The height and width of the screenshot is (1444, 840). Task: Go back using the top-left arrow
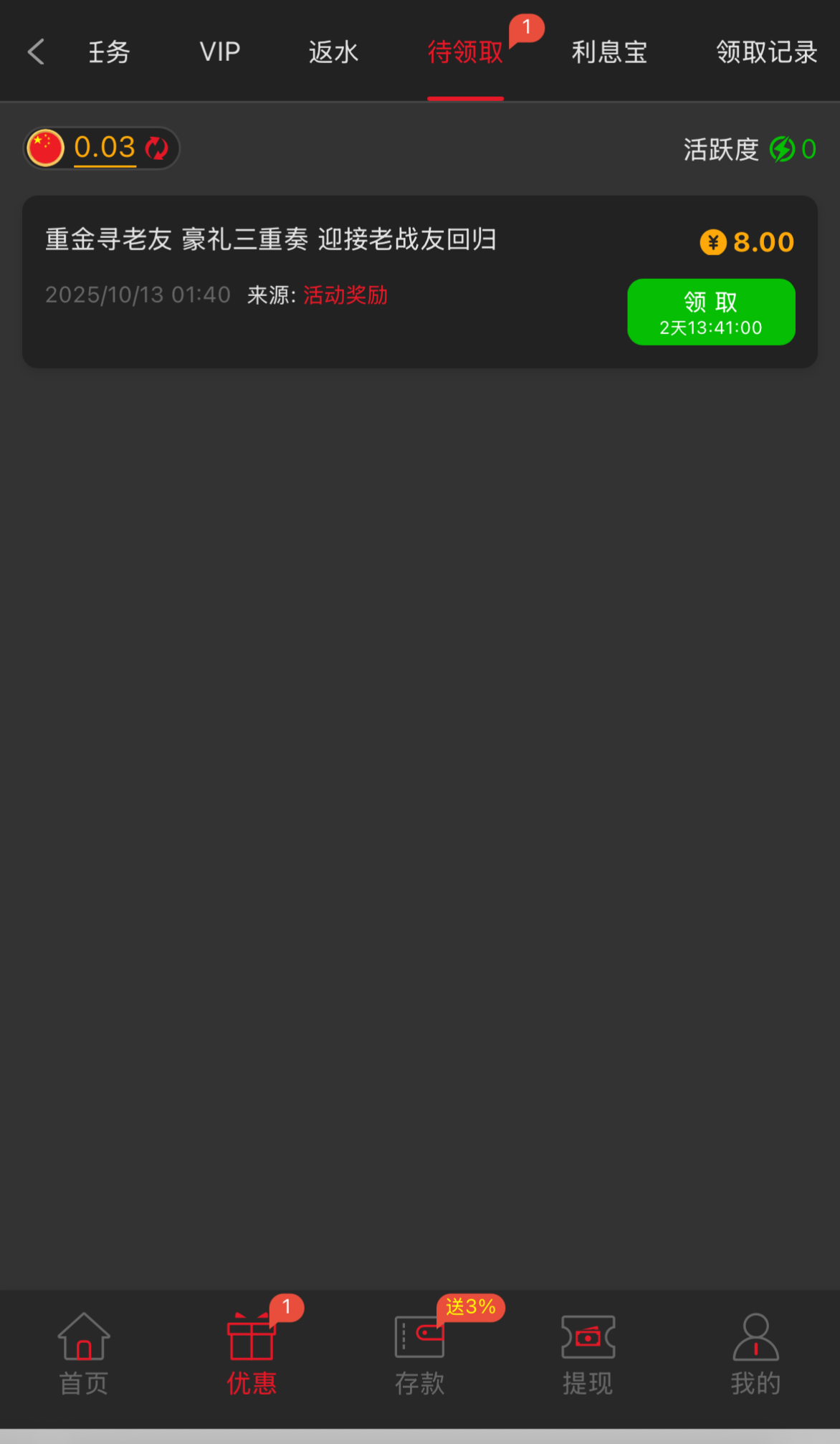click(x=36, y=52)
